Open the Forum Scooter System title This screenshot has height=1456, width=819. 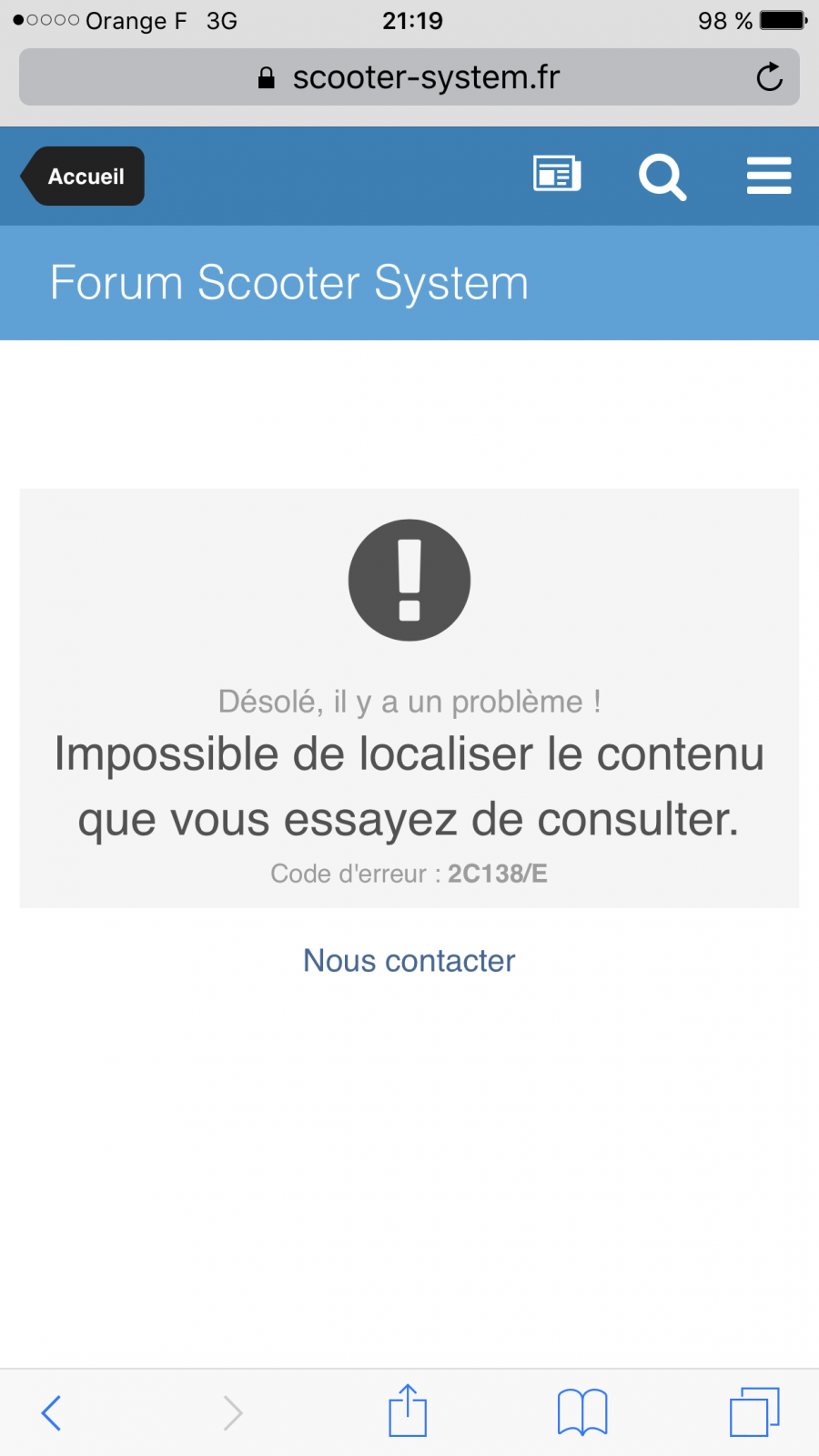tap(289, 283)
